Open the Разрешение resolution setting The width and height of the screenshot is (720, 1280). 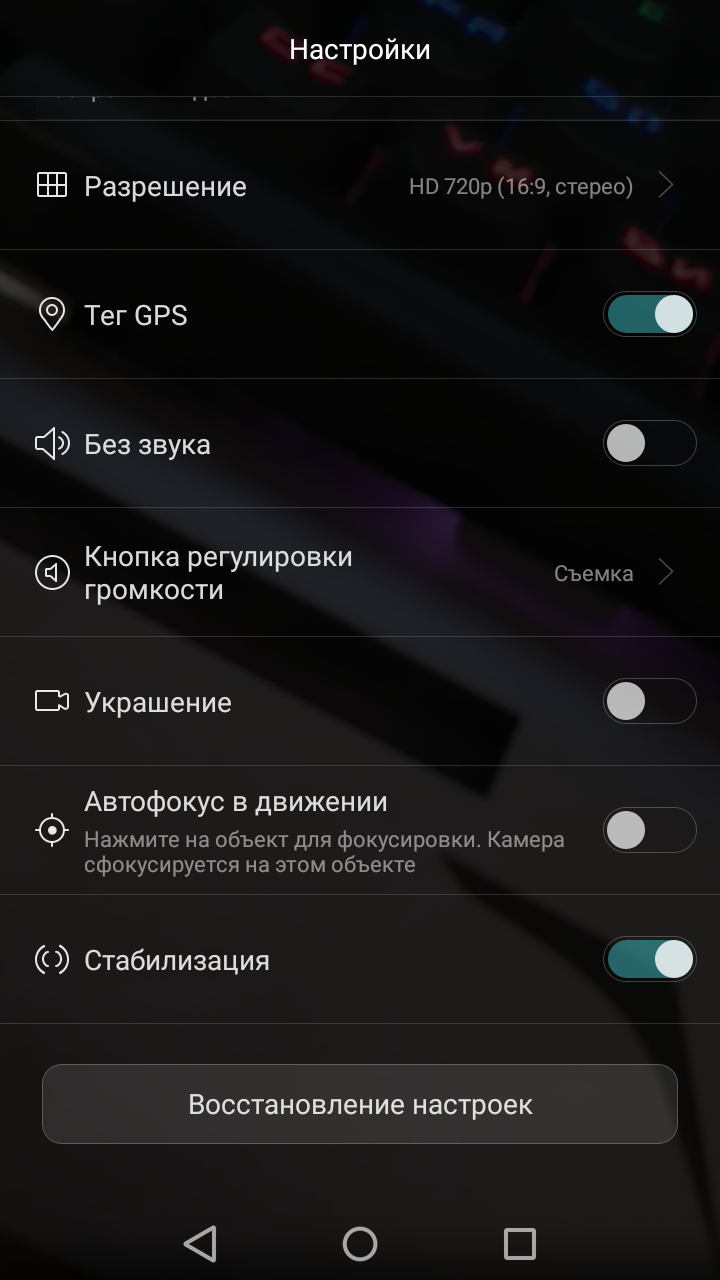coord(360,186)
